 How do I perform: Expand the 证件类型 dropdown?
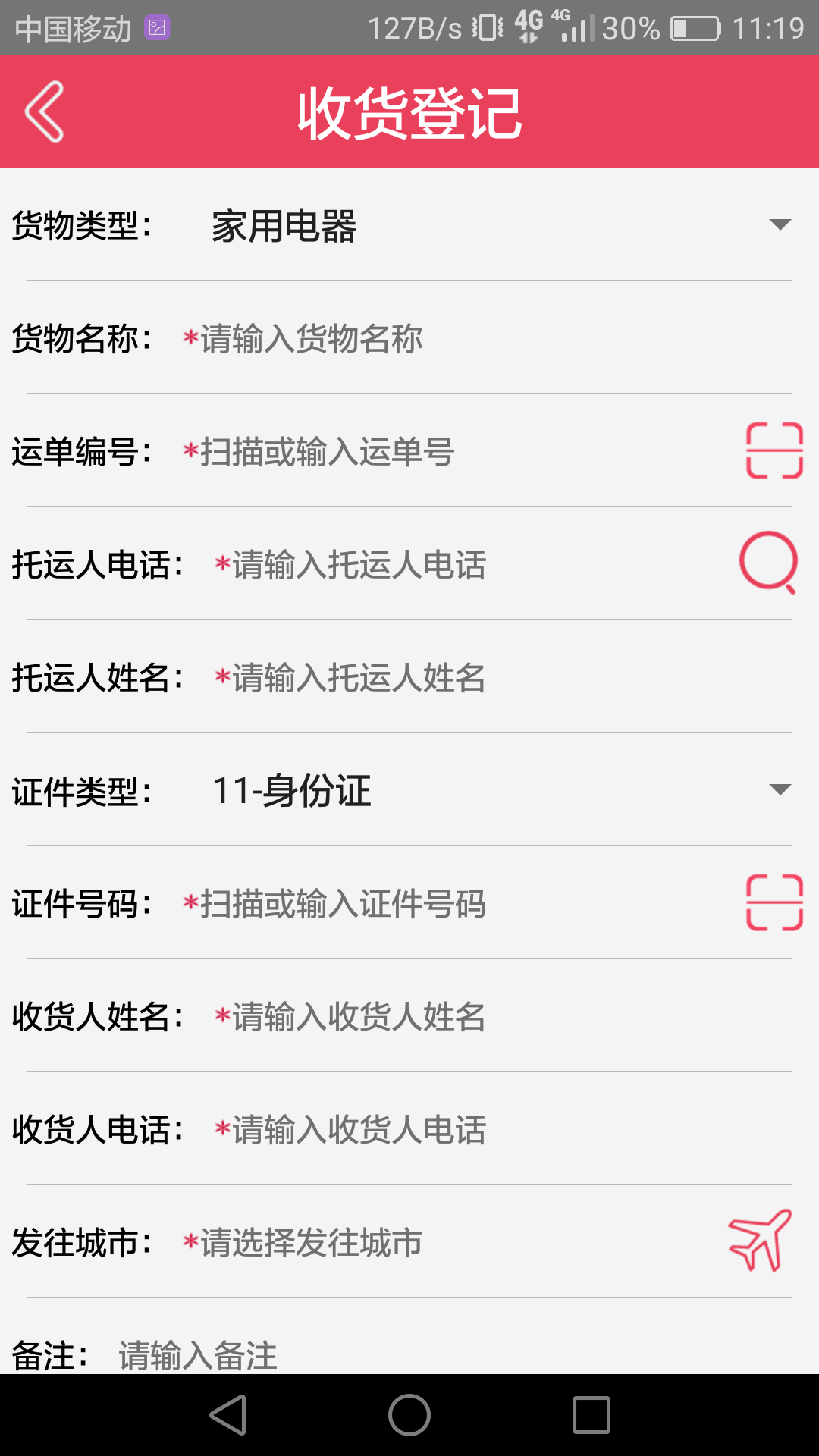(500, 790)
